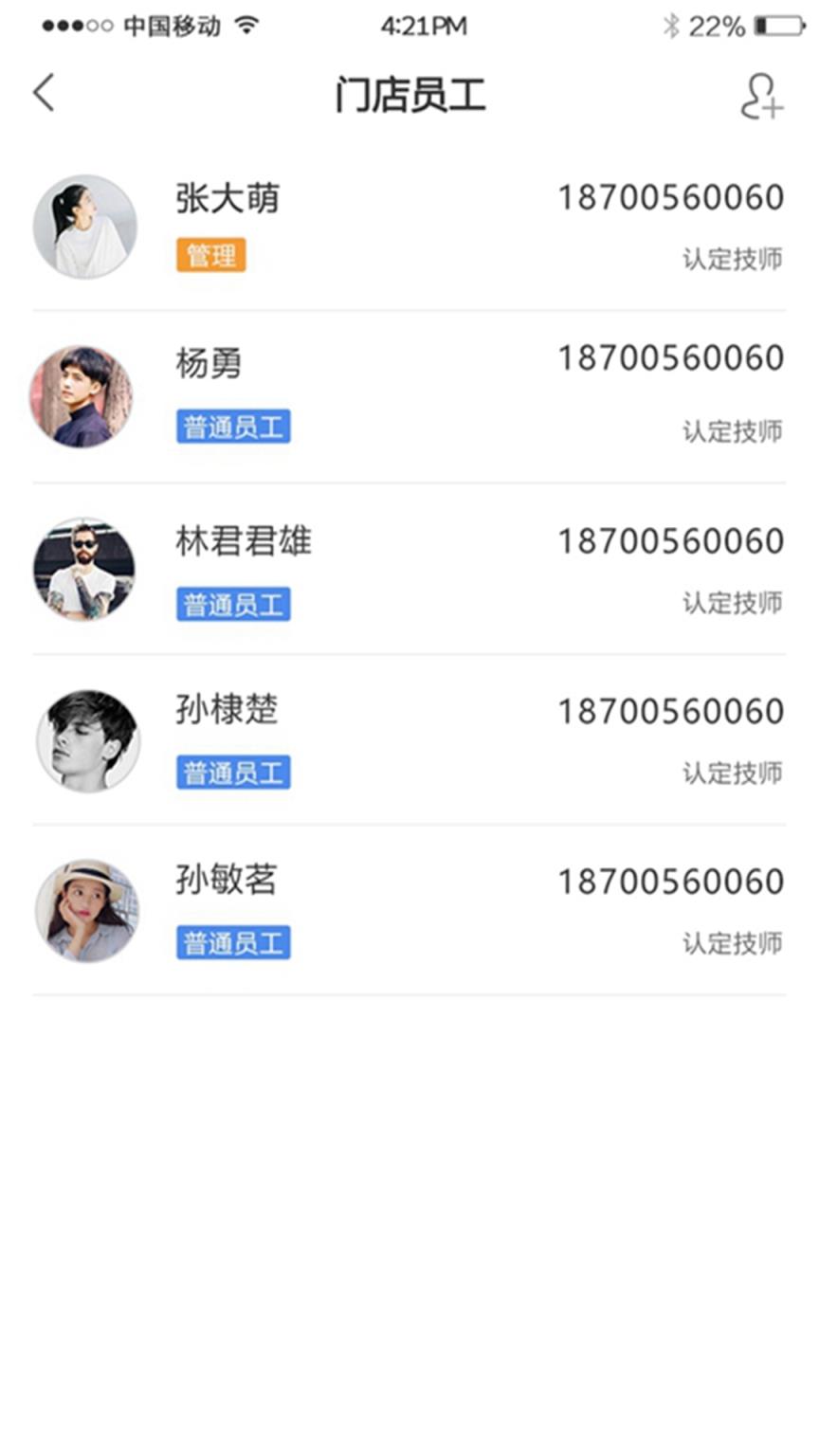The height and width of the screenshot is (1456, 819).
Task: Open 张大萌's employee details
Action: pos(409,227)
